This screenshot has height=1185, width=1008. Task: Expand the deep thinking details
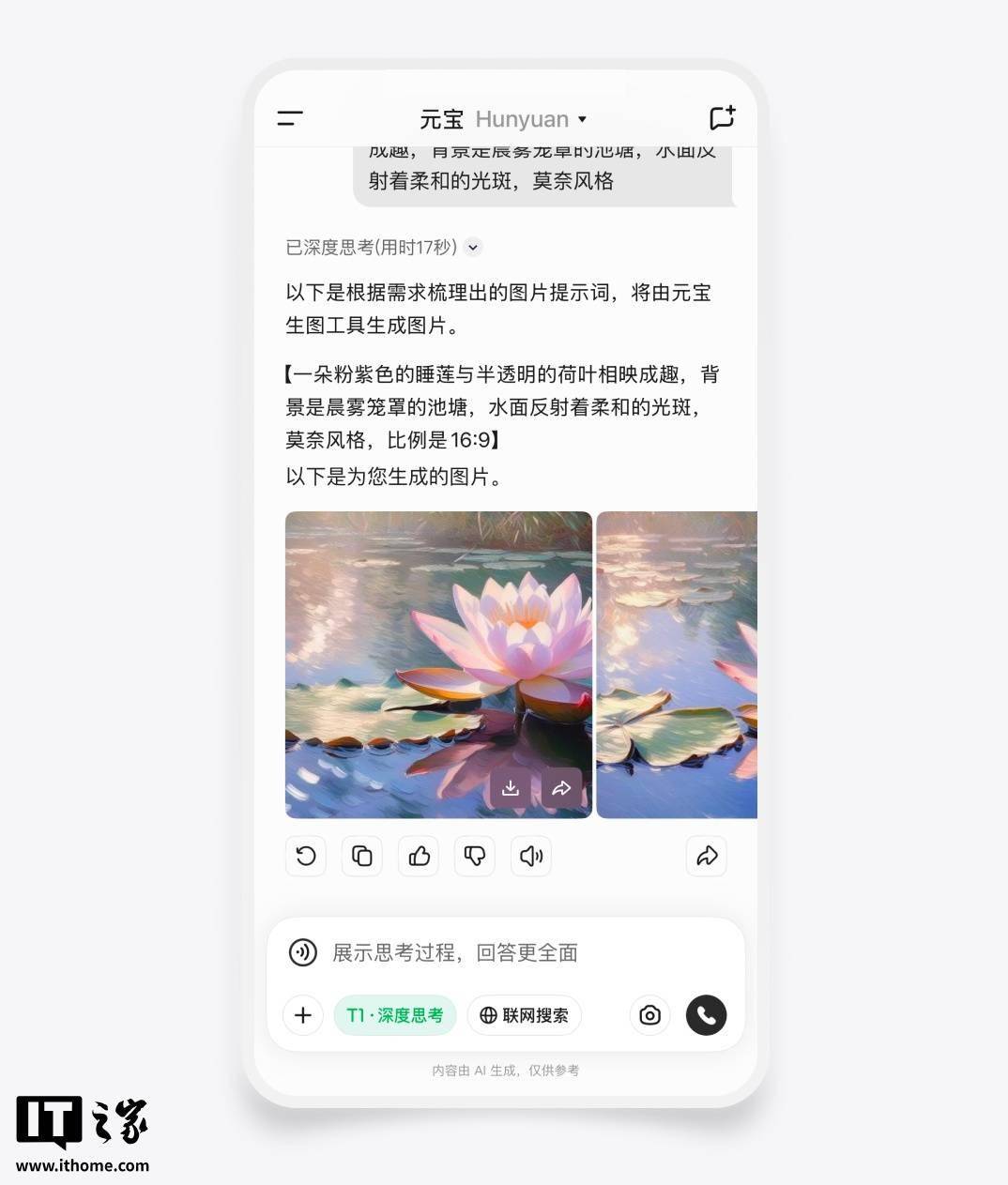pos(474,248)
